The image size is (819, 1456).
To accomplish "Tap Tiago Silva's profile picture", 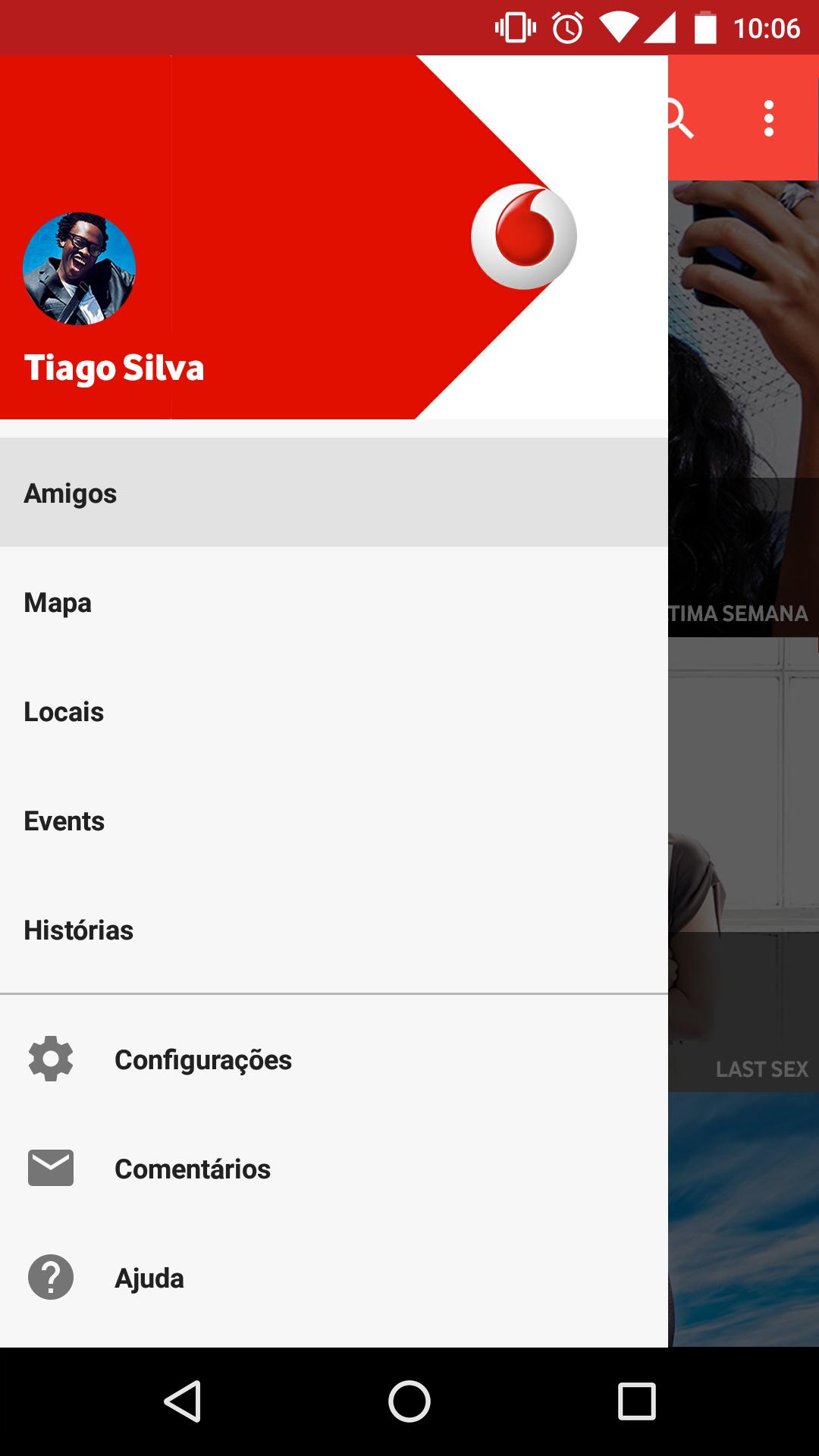I will point(79,268).
